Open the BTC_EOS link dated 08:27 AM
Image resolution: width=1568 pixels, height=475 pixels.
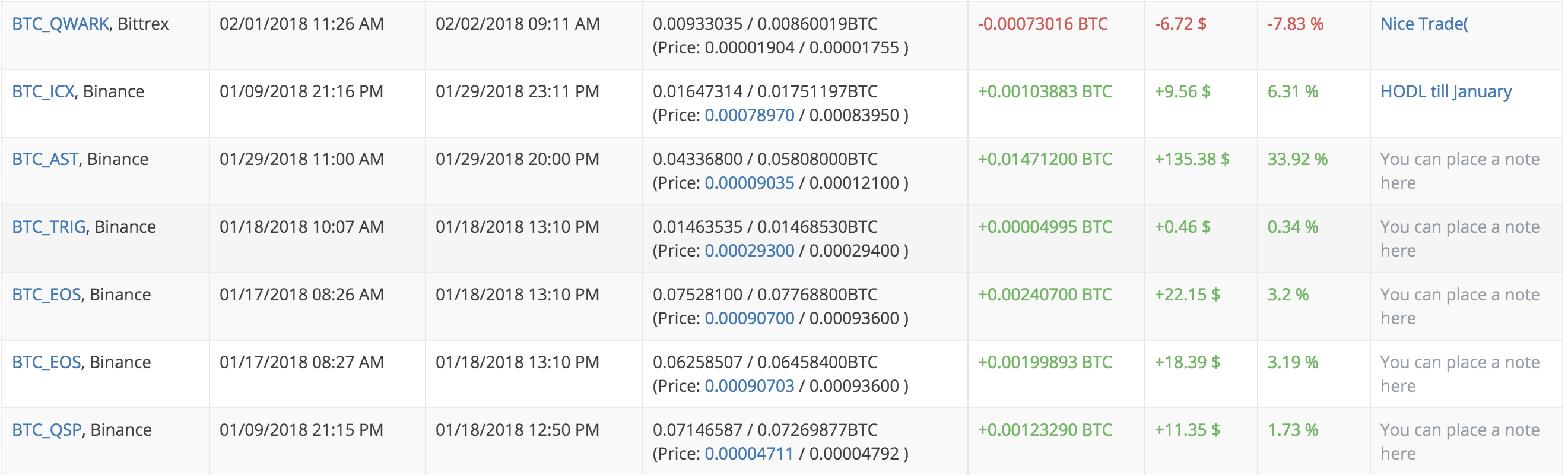point(46,362)
